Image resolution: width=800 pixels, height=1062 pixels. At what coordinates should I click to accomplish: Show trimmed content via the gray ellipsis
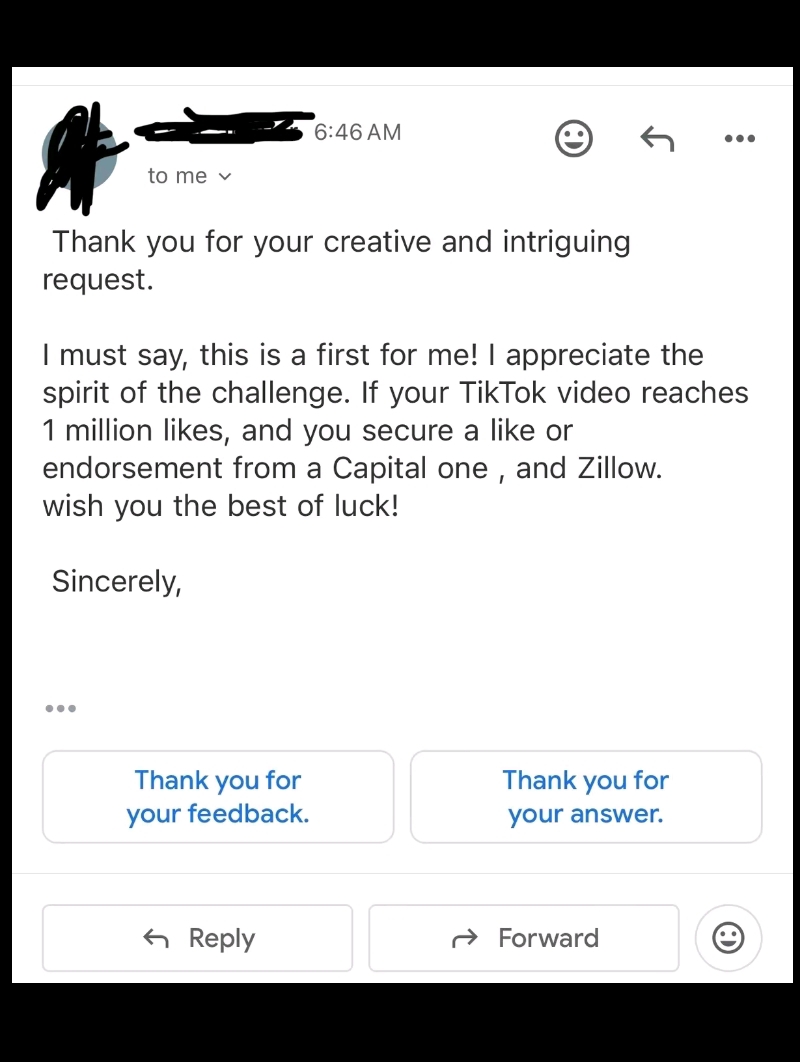(x=60, y=708)
